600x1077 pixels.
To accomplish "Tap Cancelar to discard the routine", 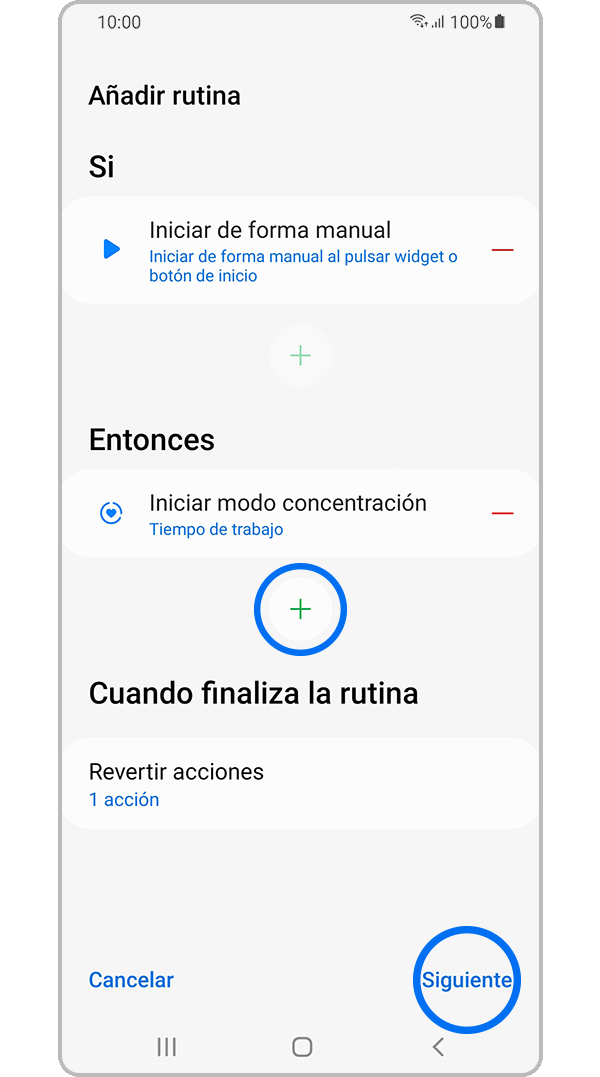I will [x=131, y=980].
